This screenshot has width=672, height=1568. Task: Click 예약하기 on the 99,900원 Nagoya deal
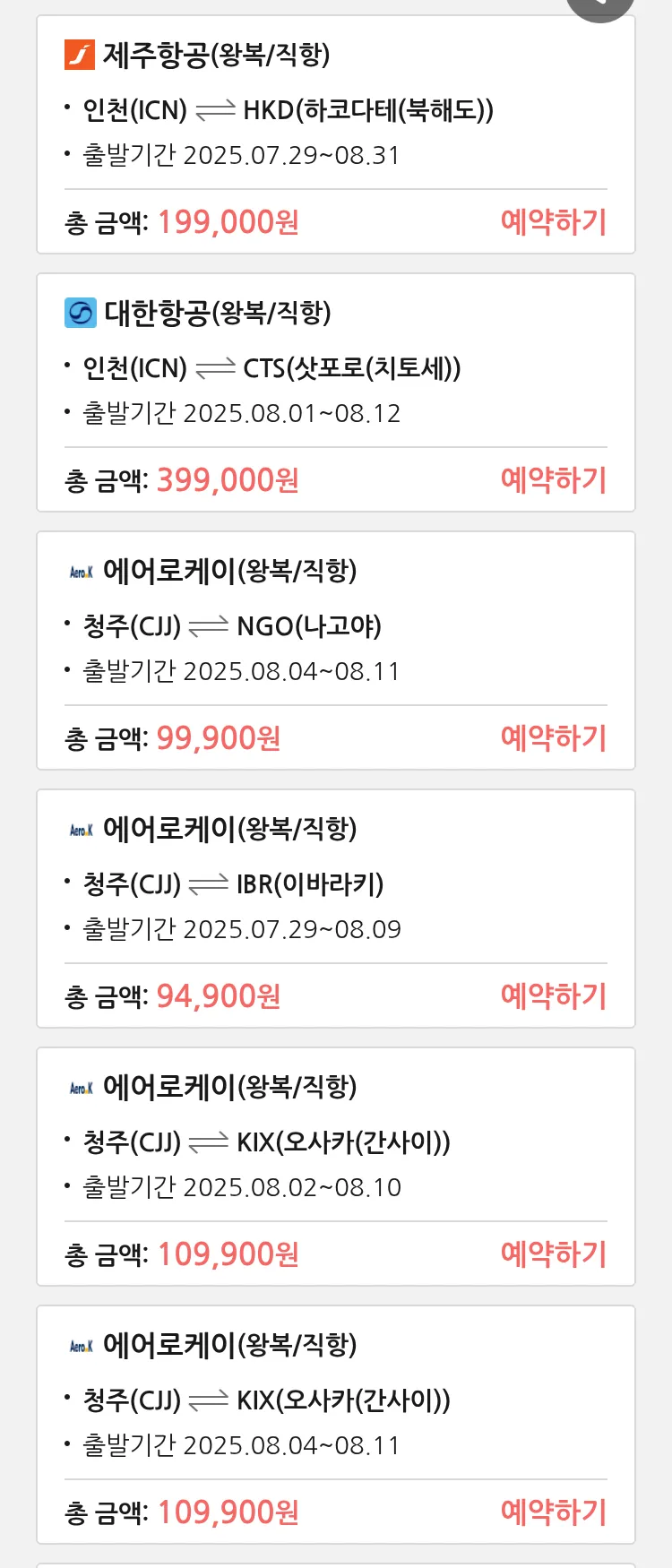[x=554, y=737]
